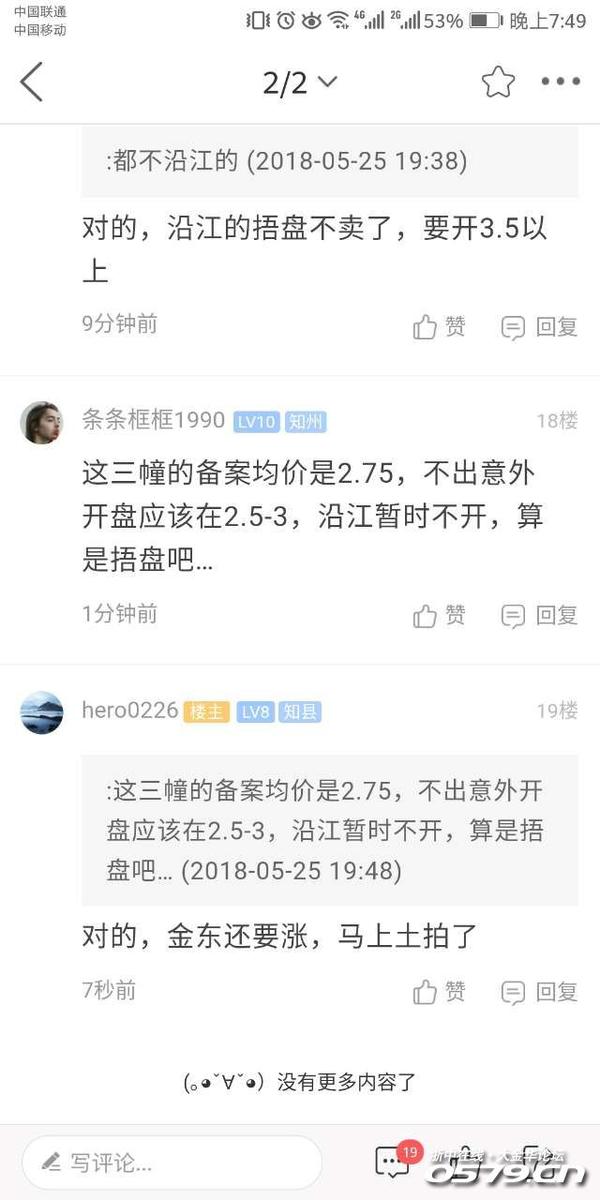Open the three-dot overflow menu
The height and width of the screenshot is (1200, 600).
click(560, 82)
